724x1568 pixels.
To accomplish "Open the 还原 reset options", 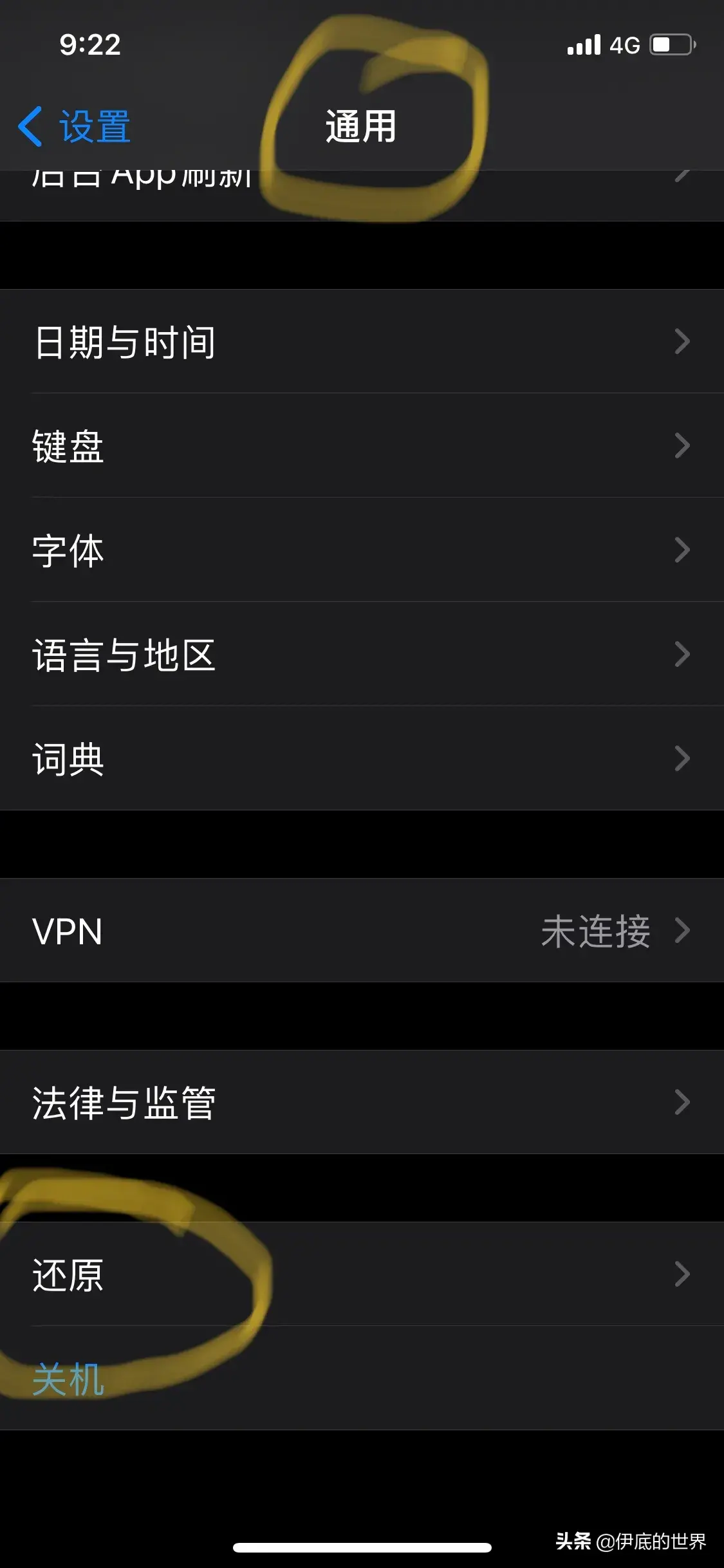I will pos(362,1274).
